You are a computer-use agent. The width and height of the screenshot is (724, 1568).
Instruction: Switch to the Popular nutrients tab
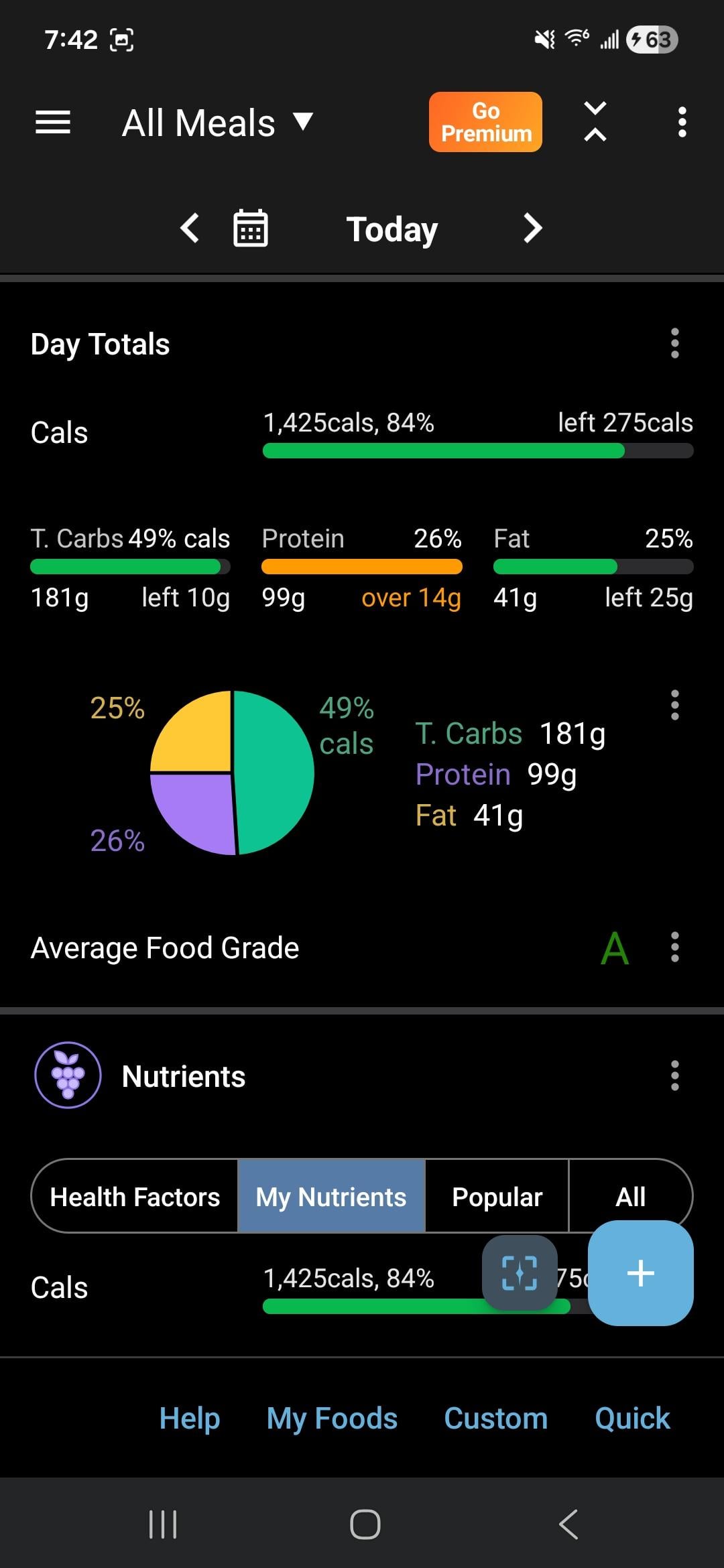[x=497, y=1197]
